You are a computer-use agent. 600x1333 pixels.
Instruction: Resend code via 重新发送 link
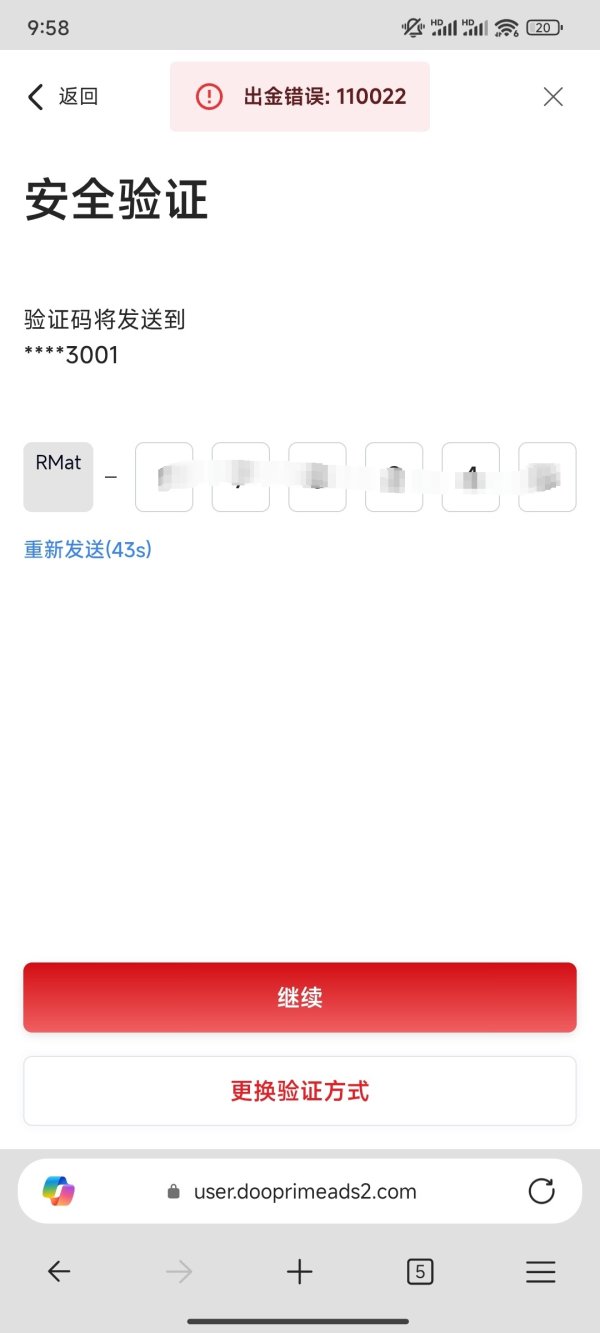tap(88, 549)
